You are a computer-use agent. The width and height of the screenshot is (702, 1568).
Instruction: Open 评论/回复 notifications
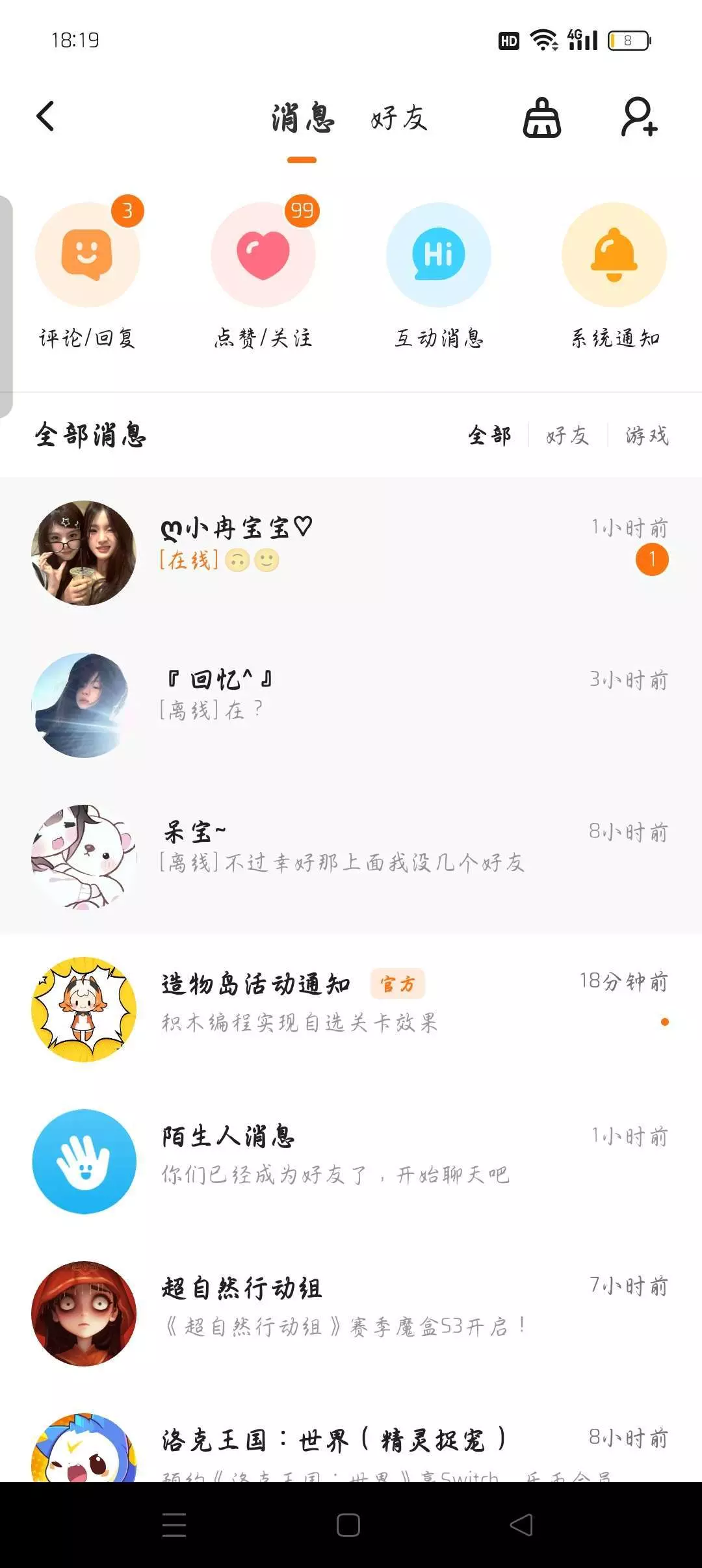pyautogui.click(x=88, y=255)
